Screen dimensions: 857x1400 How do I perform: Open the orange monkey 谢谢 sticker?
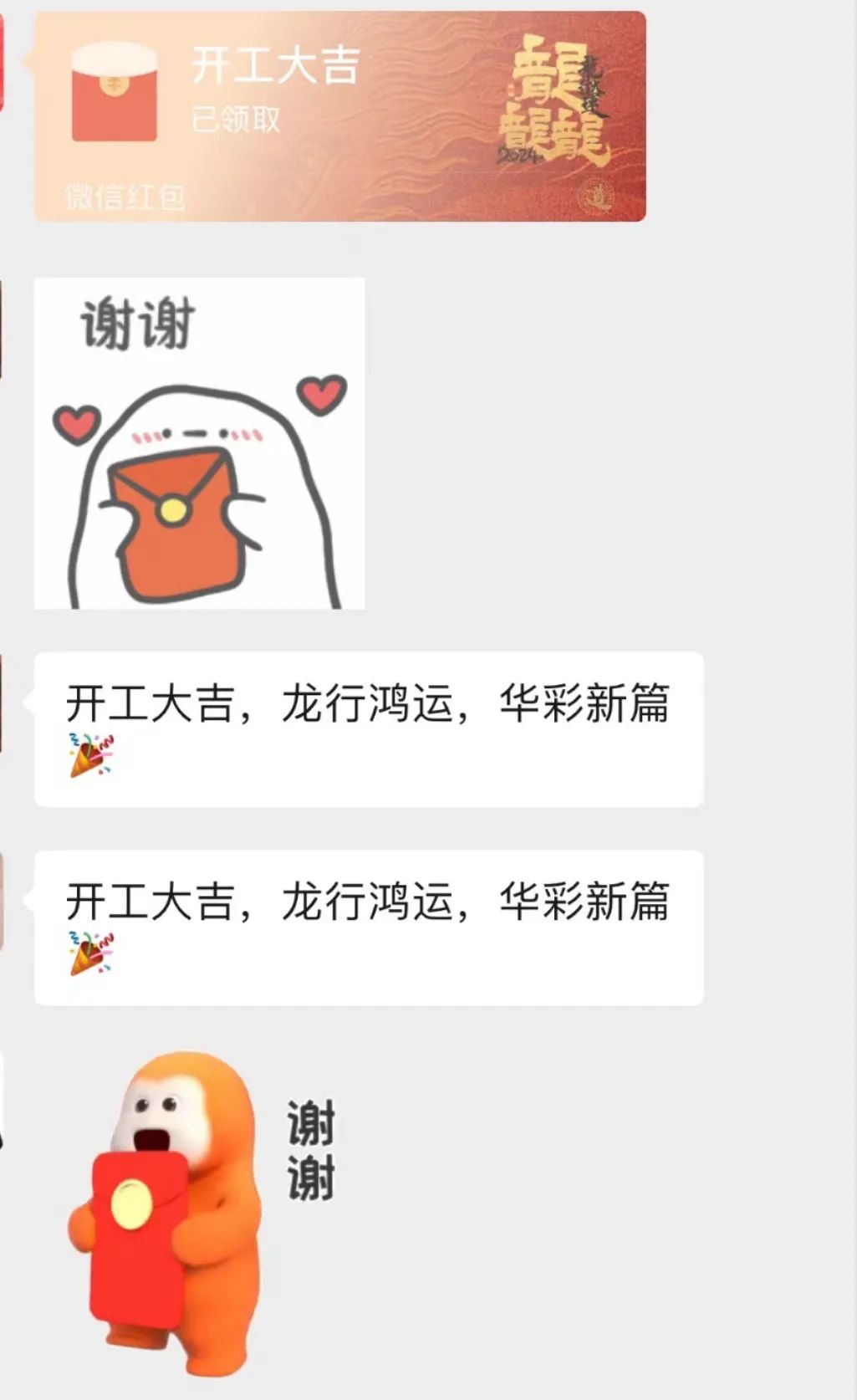(x=201, y=1213)
